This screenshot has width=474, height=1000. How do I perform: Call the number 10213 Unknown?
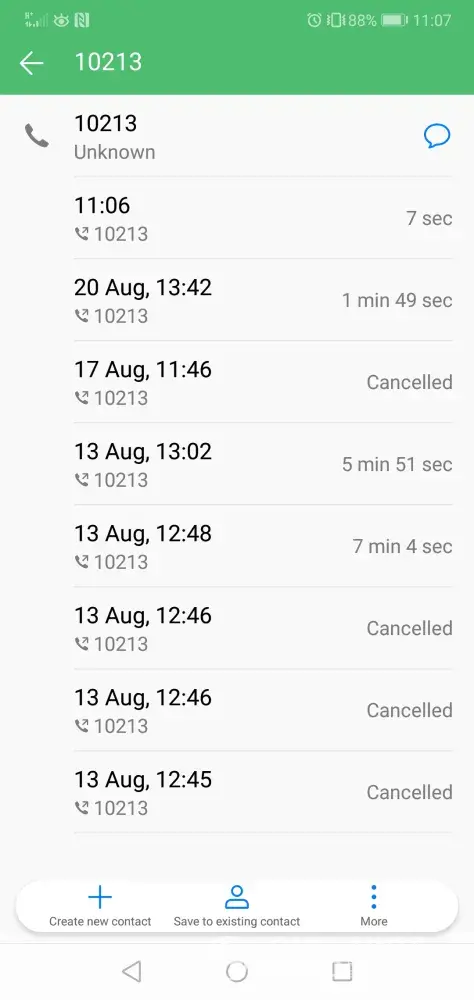[237, 136]
